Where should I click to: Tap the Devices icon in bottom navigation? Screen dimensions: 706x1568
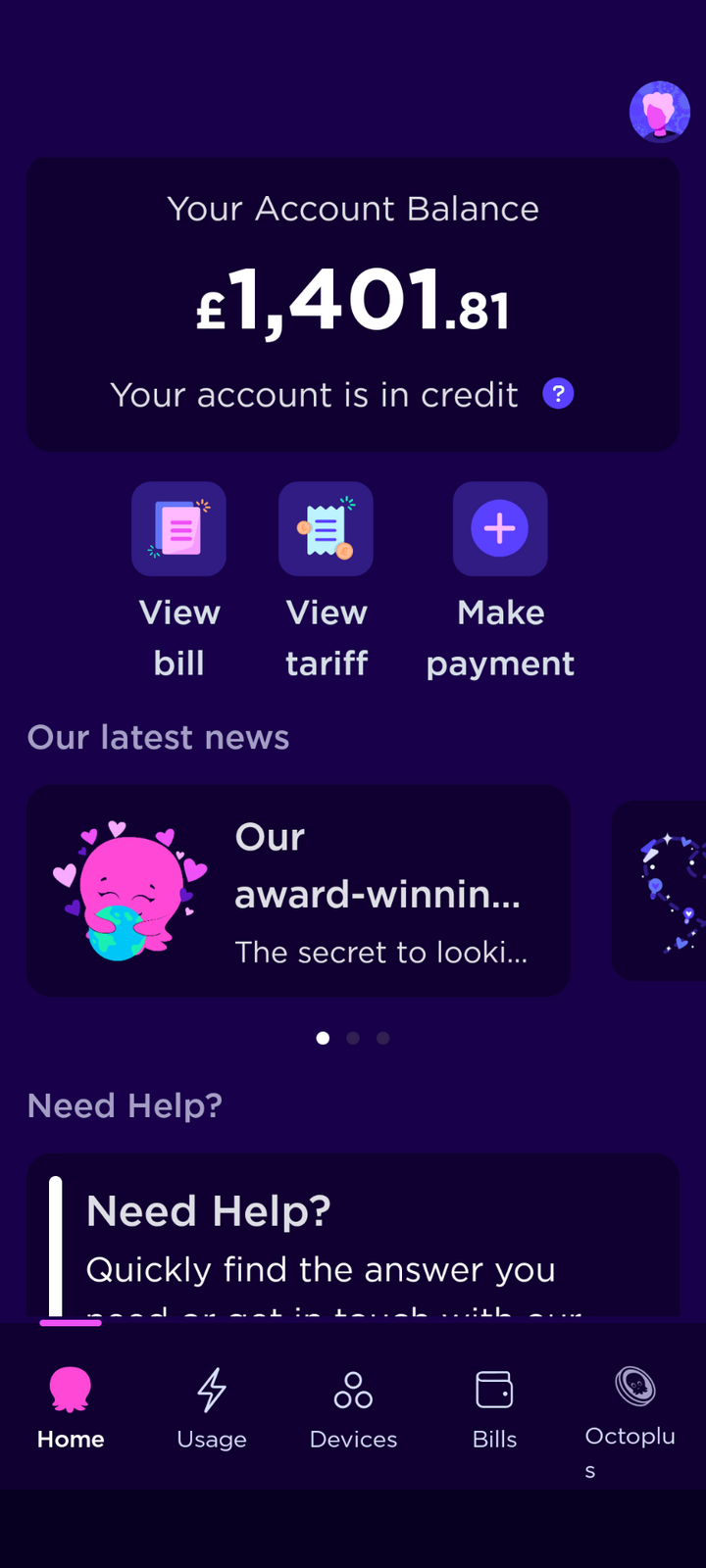coord(353,1387)
